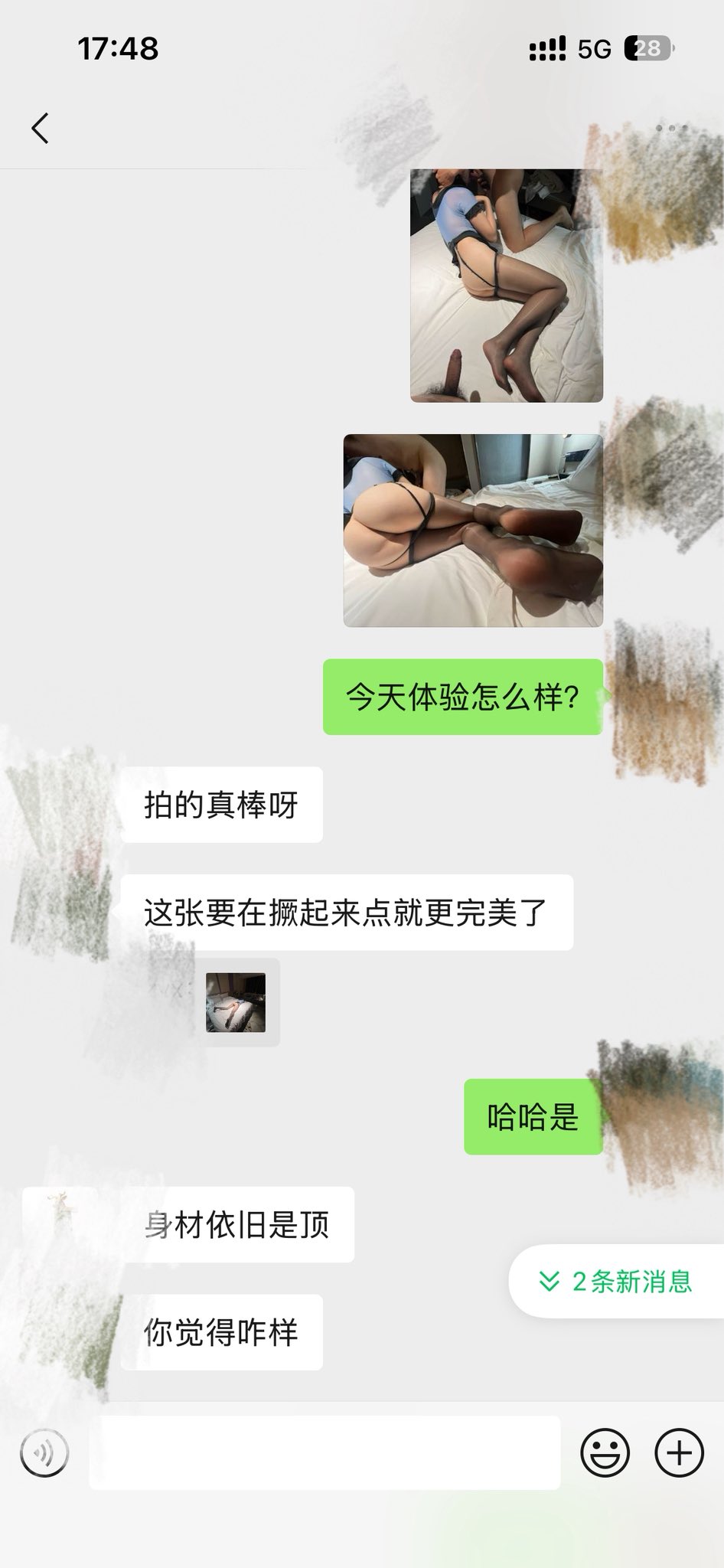Open the emoji sticker panel
The image size is (724, 1568).
[605, 1452]
